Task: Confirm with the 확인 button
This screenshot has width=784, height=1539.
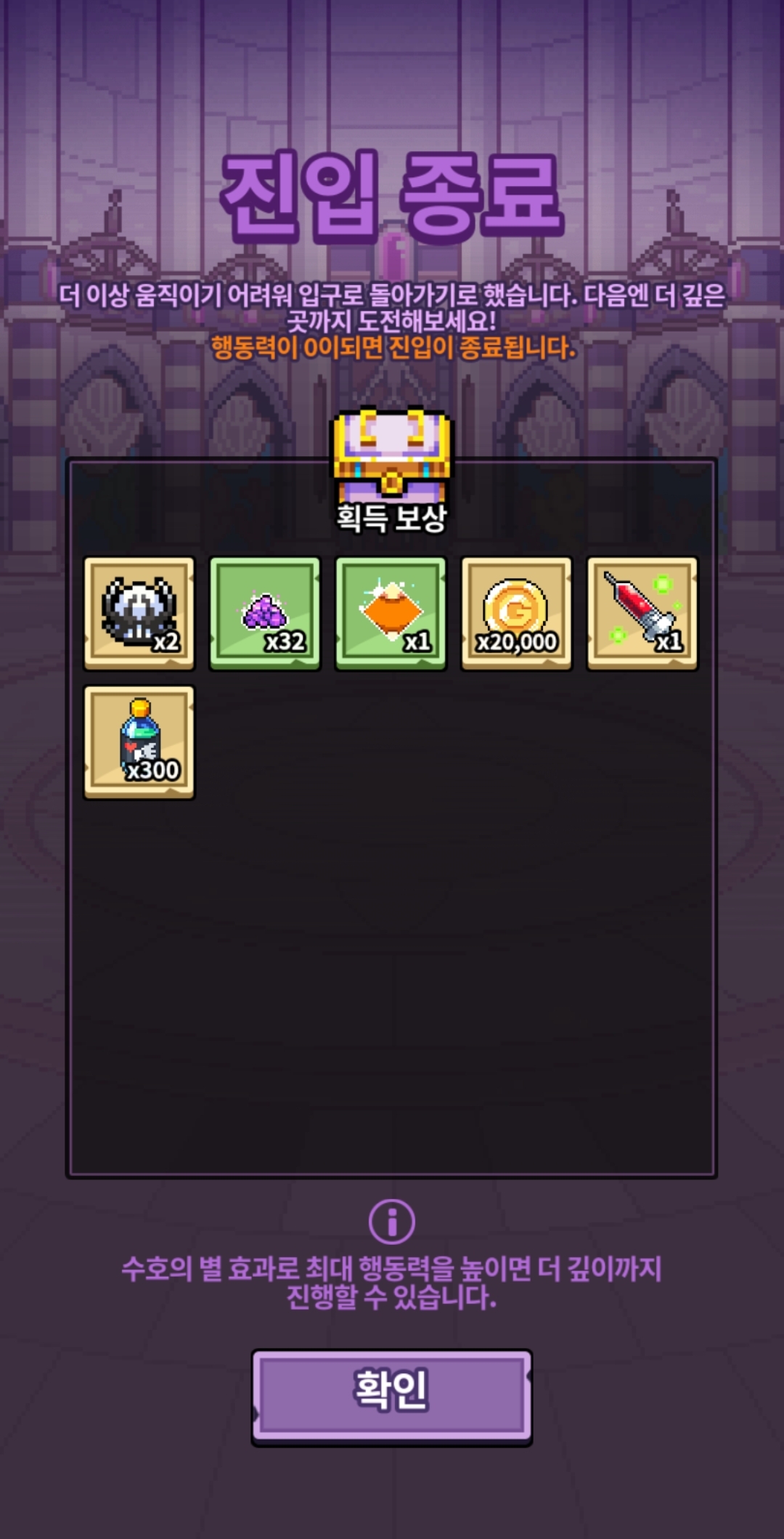Action: click(391, 1397)
